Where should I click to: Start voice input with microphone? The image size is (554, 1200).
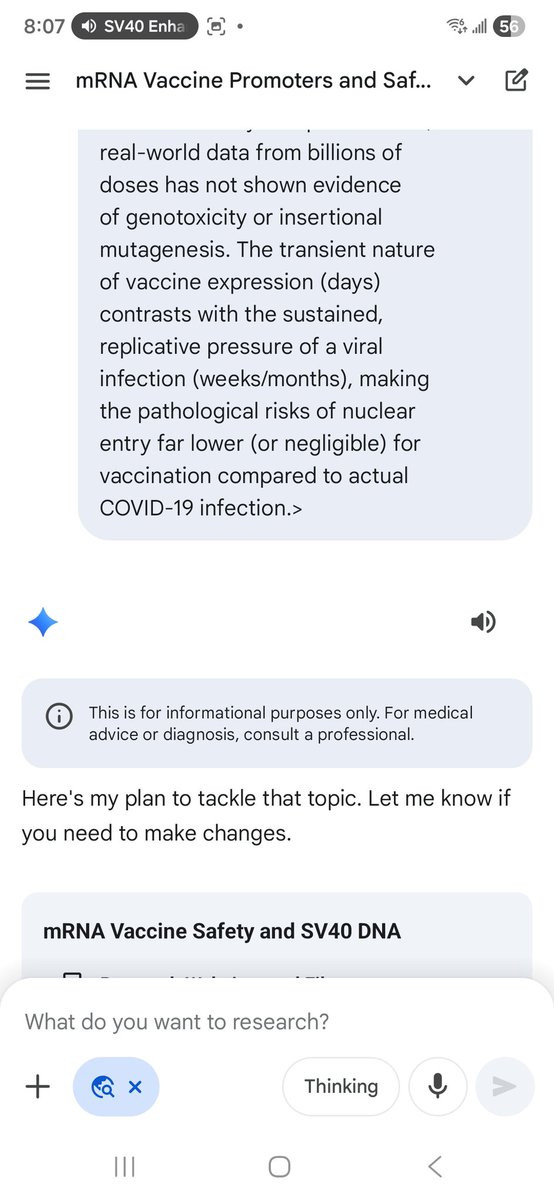tap(437, 1086)
